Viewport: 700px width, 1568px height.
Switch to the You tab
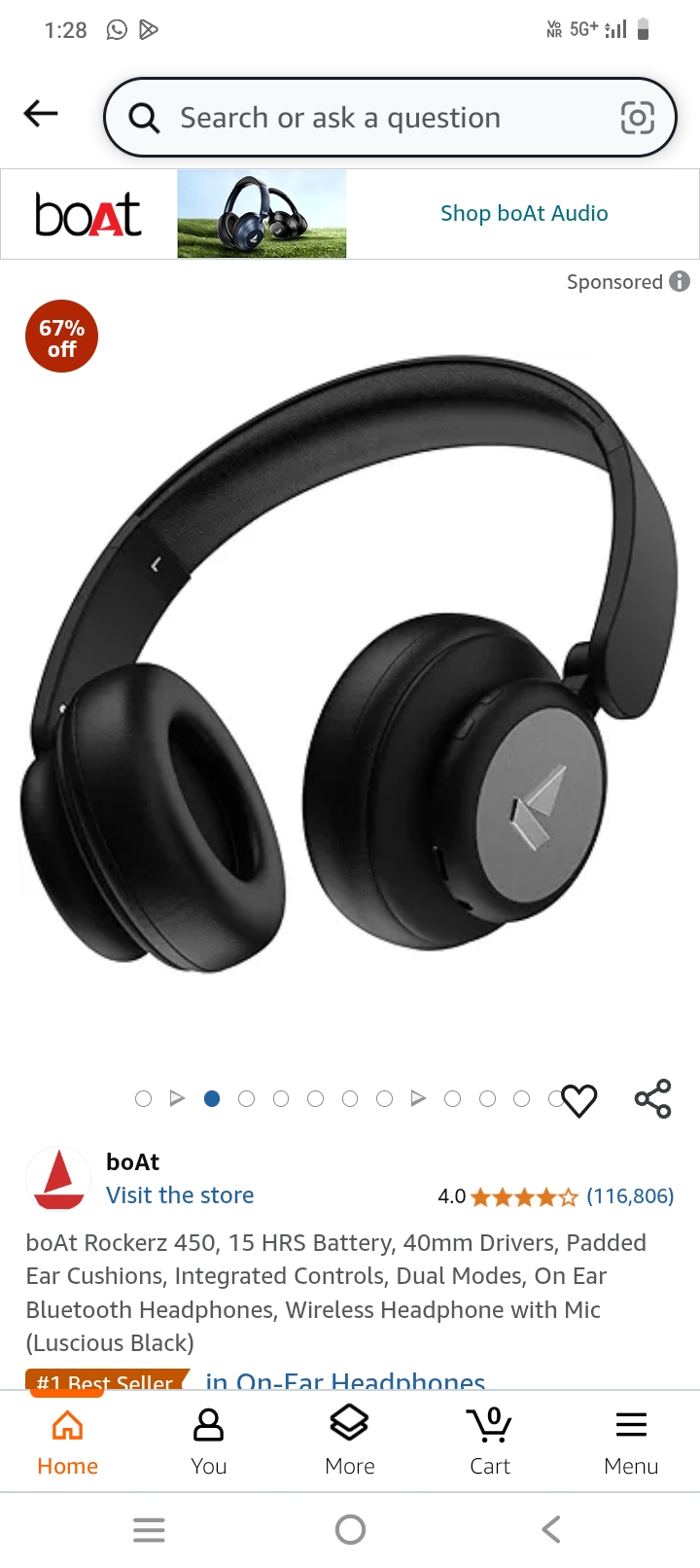208,1442
